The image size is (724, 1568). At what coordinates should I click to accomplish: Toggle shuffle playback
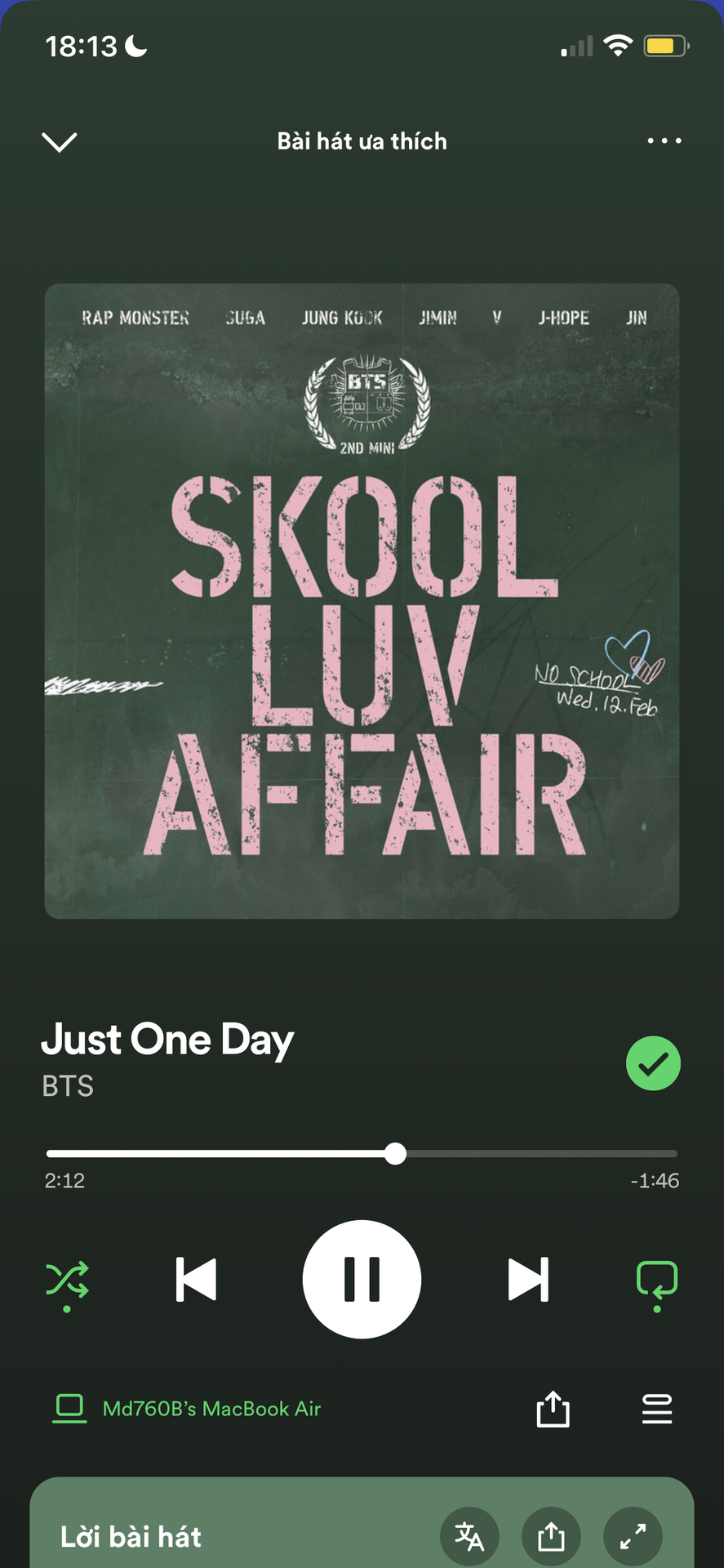(x=67, y=1280)
